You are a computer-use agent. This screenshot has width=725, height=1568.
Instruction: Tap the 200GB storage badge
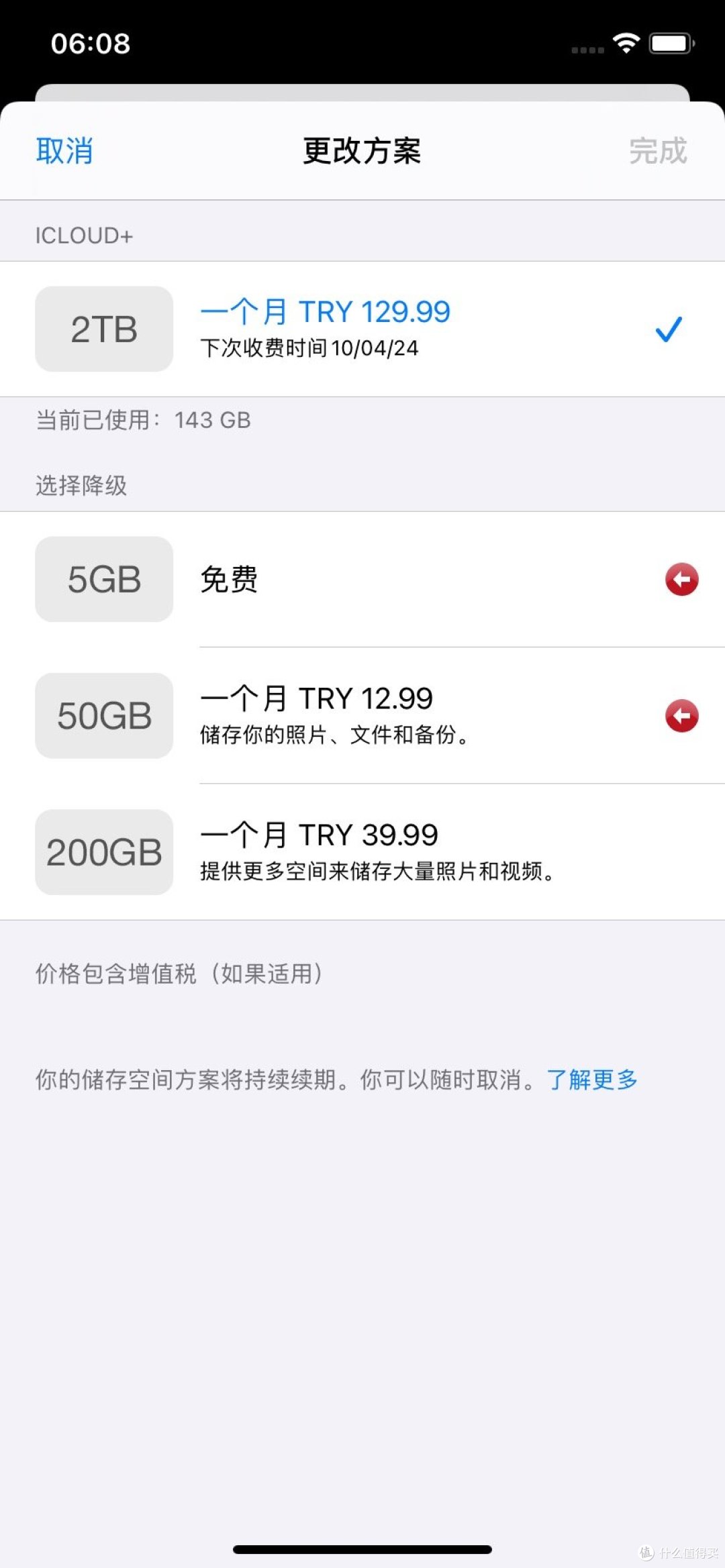[103, 852]
